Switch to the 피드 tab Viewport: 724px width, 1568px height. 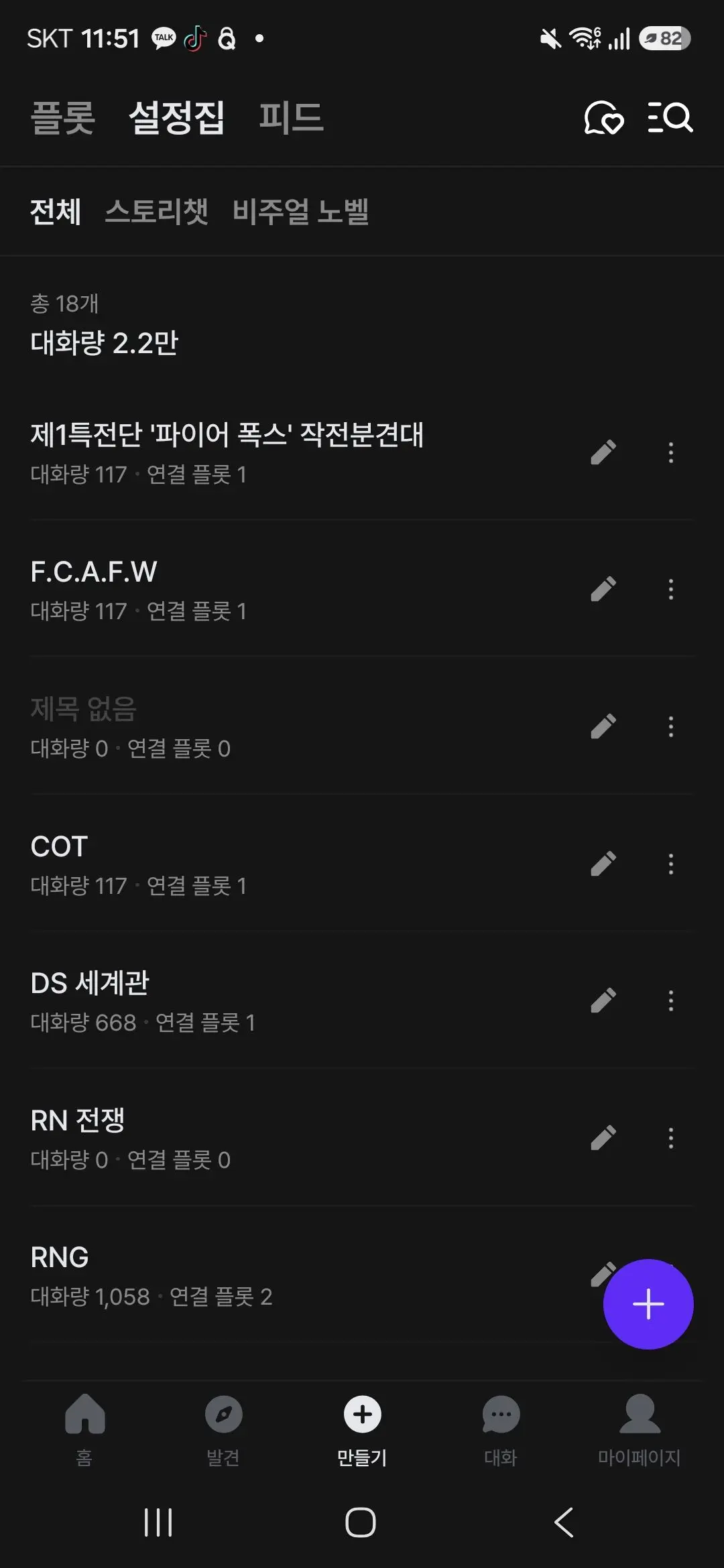tap(291, 118)
